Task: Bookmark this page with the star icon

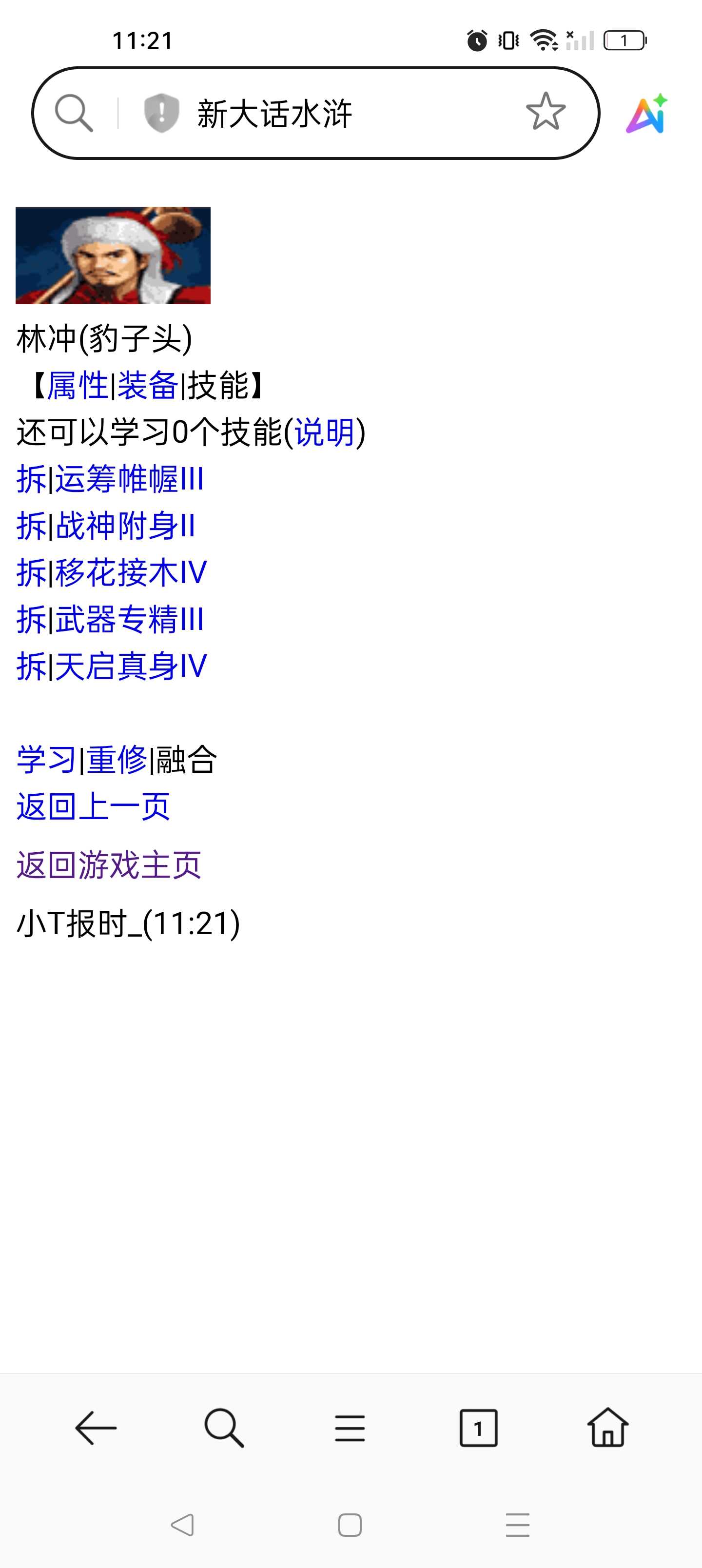Action: pos(546,112)
